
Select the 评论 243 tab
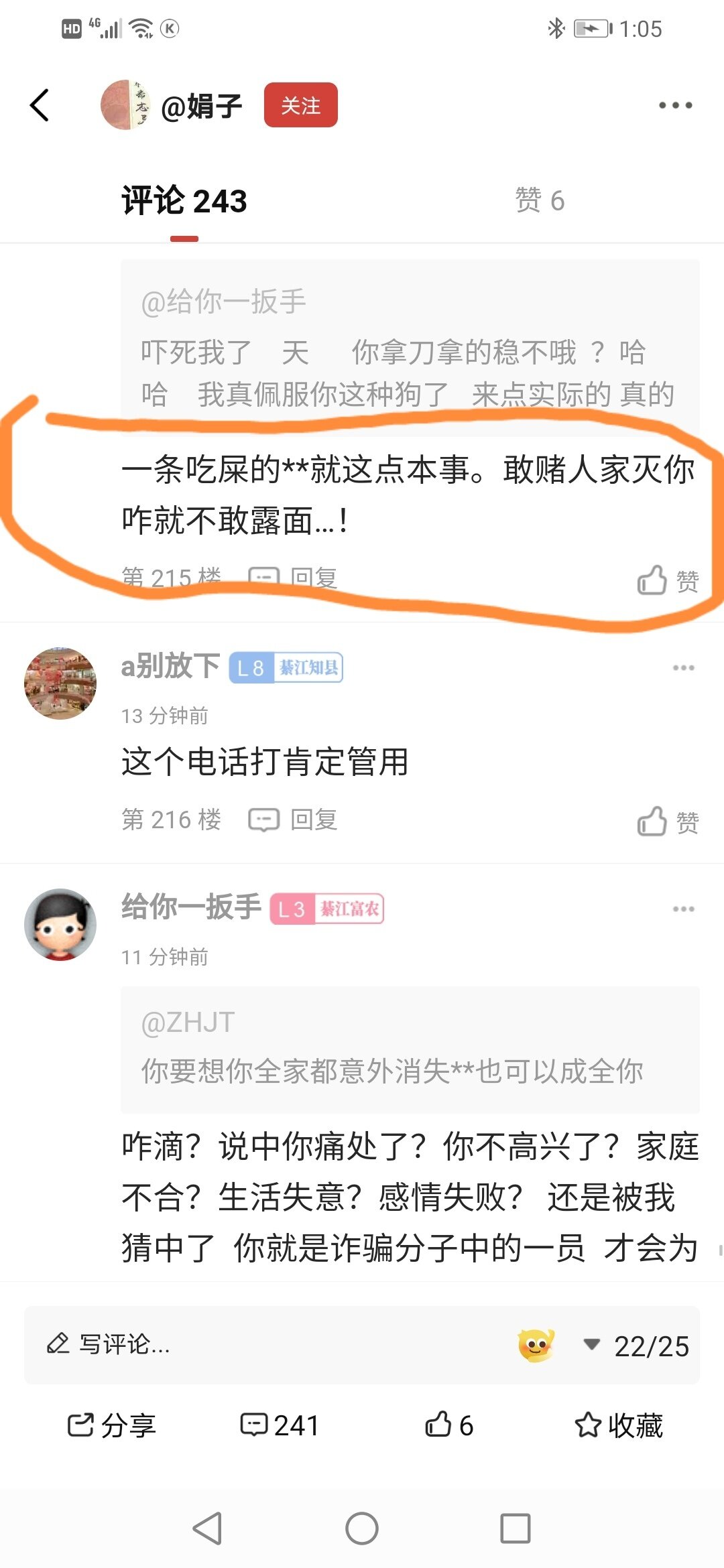(184, 200)
